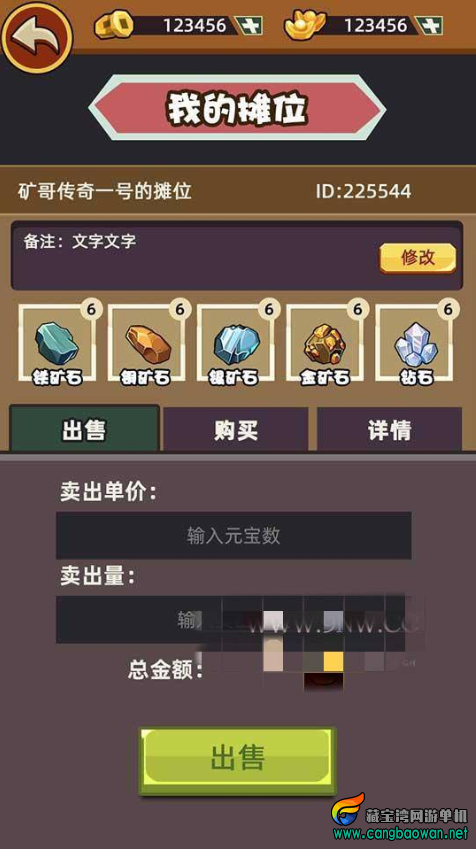
Task: Select the 金矿石 item slot
Action: pos(325,343)
